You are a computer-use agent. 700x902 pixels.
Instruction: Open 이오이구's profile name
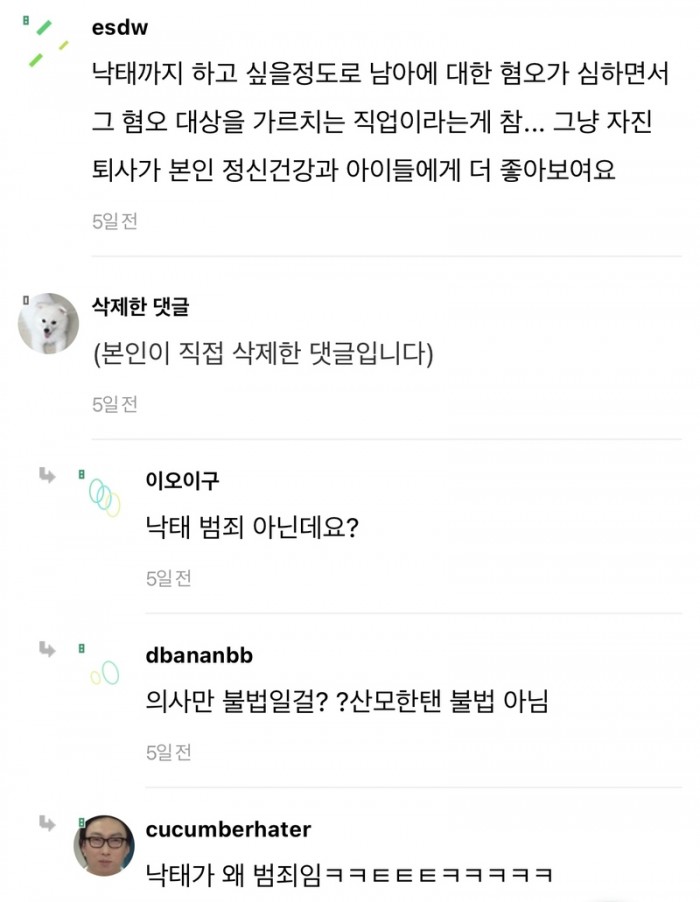tap(182, 480)
